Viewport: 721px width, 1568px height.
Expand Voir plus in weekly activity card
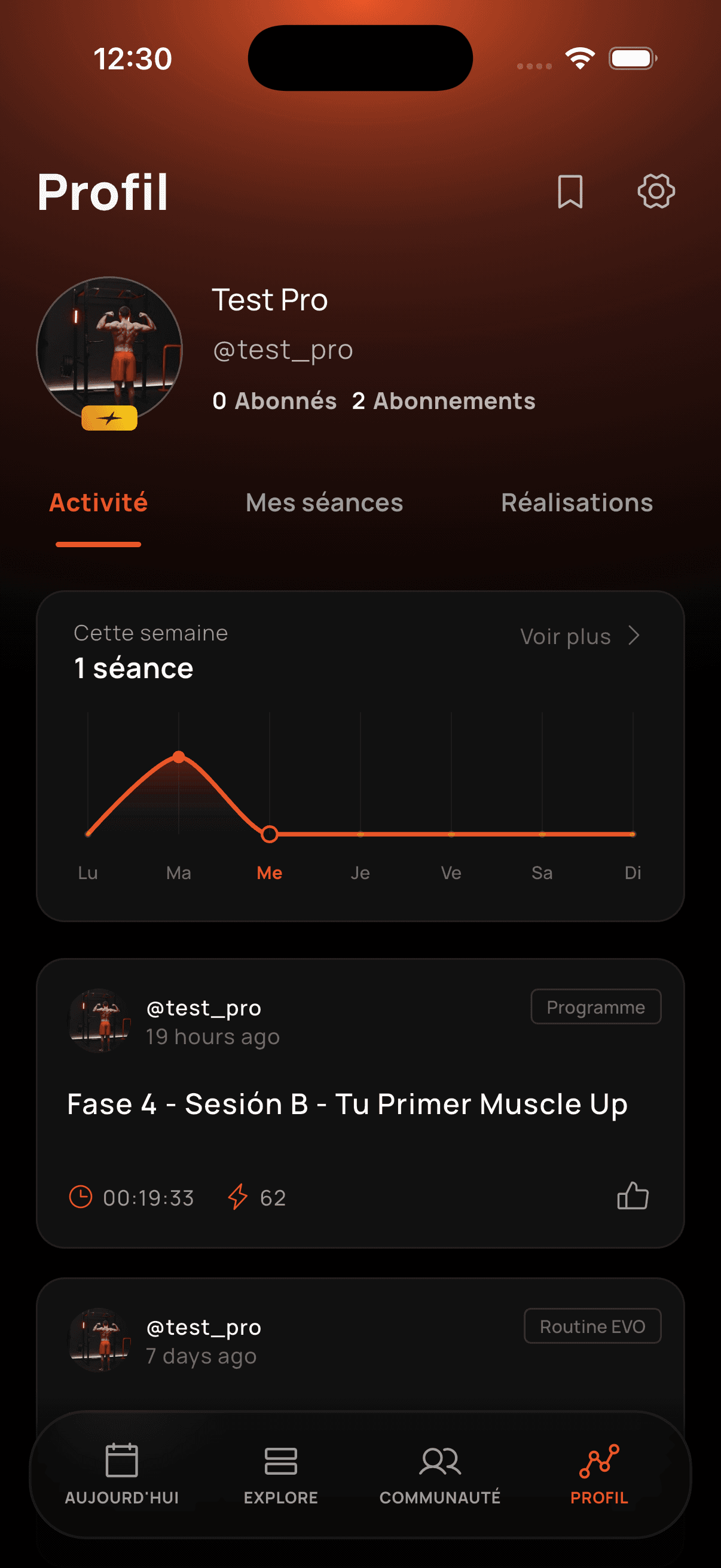click(580, 636)
